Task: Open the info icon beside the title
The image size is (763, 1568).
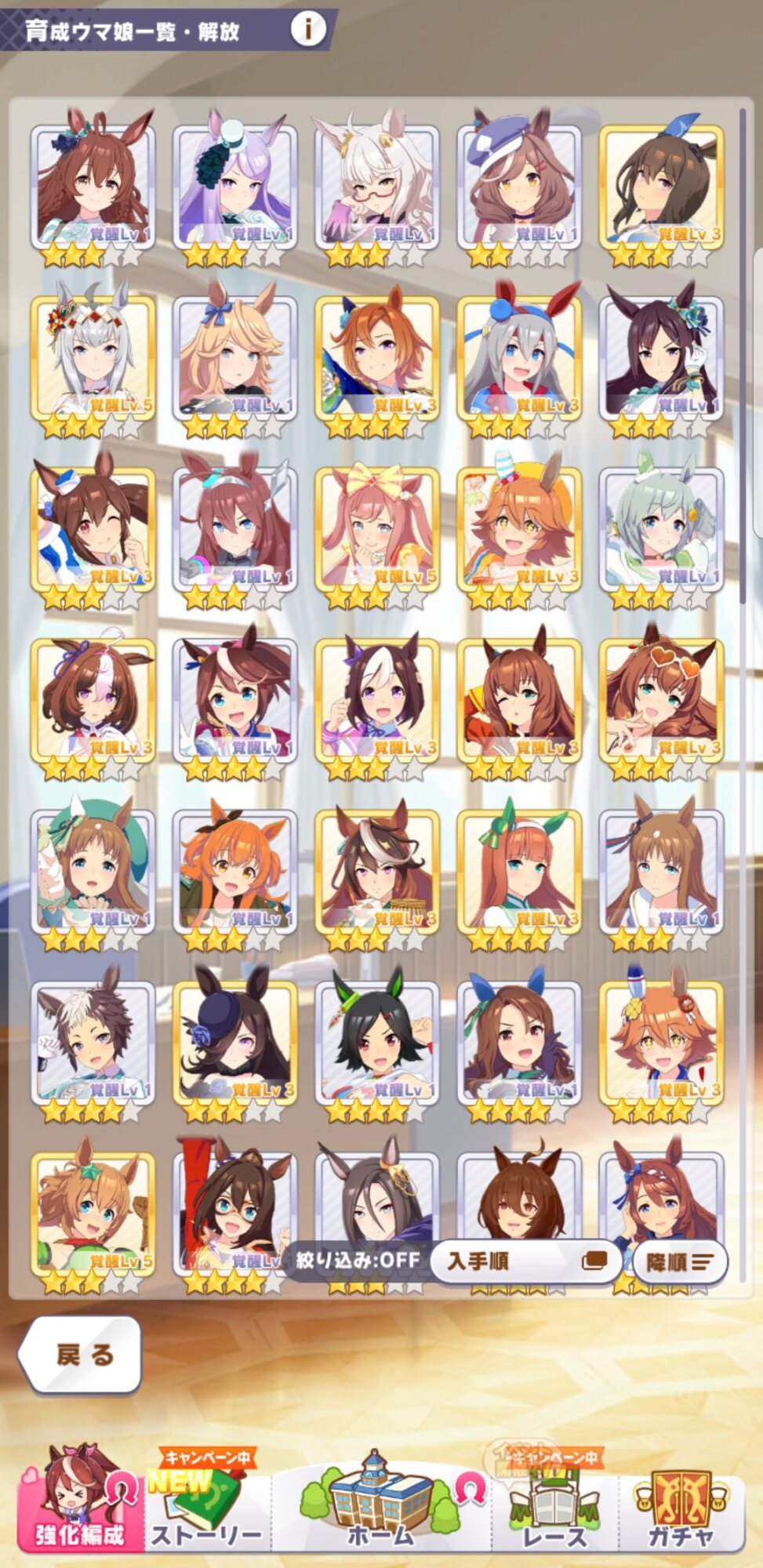Action: 308,29
